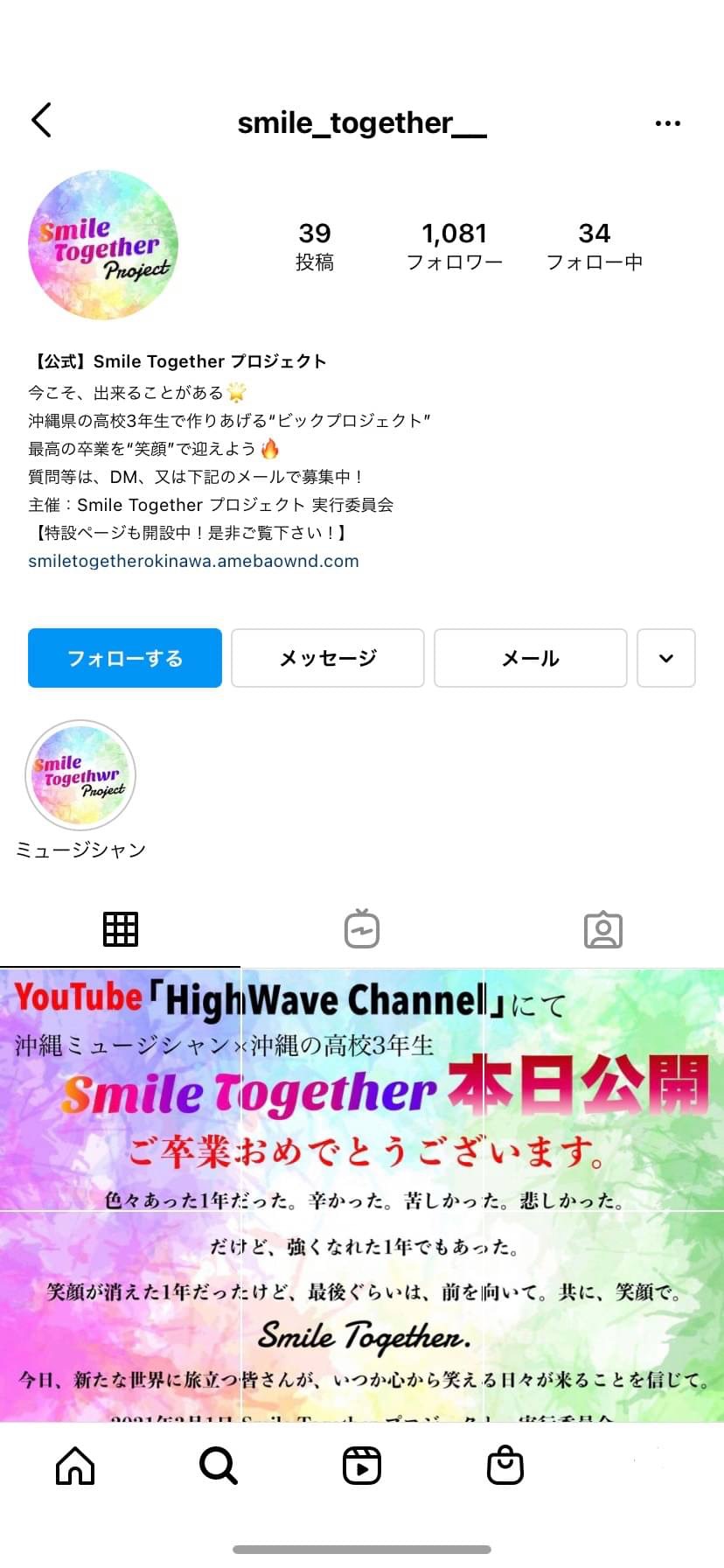Image resolution: width=724 pixels, height=1568 pixels.
Task: Open the YouTube HighWave Channel post tile
Action: (121, 1089)
